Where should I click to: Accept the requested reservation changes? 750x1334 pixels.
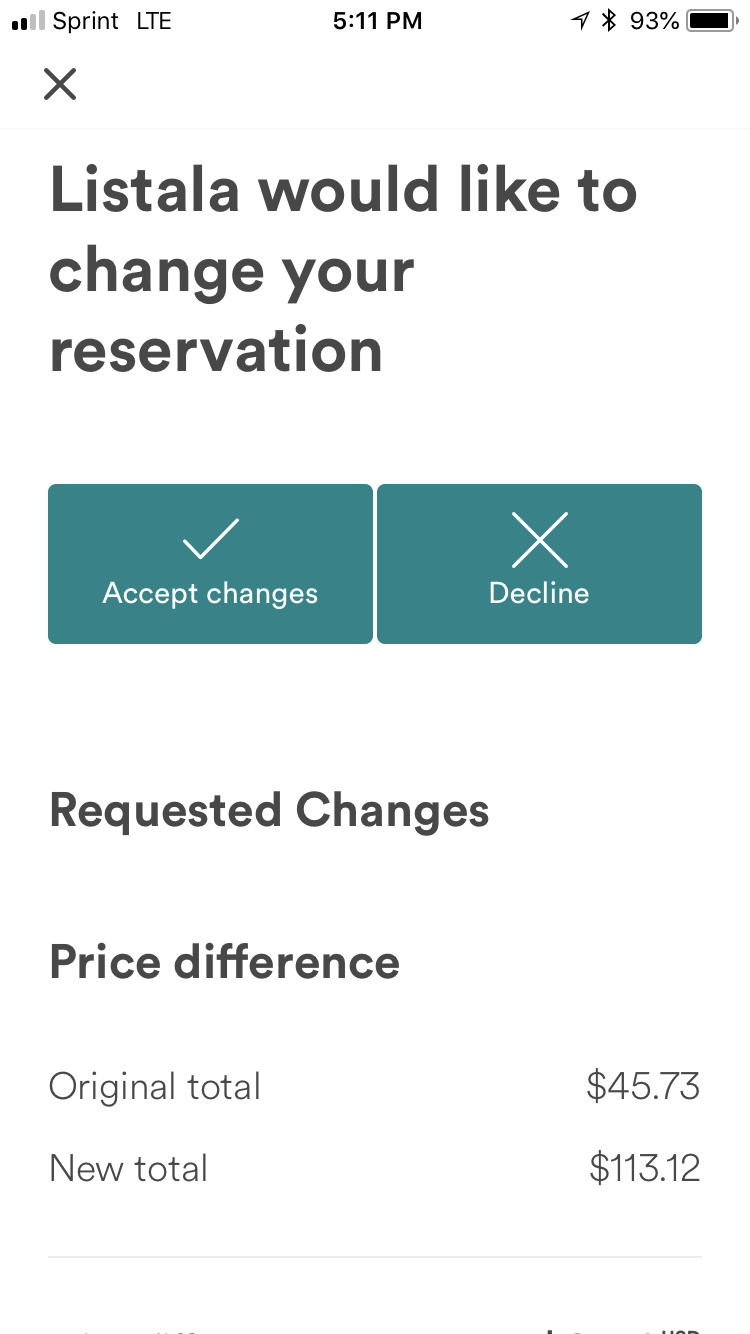point(210,564)
